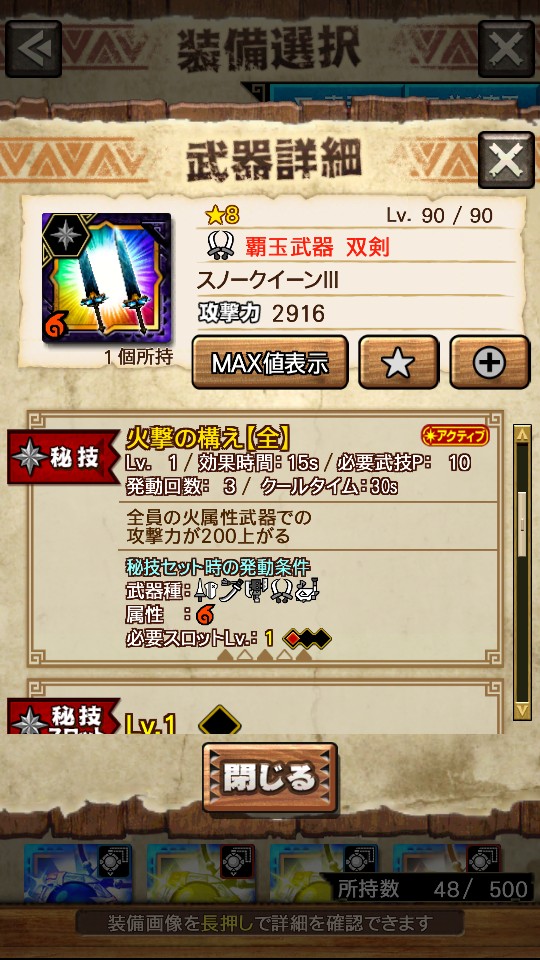Screen dimensions: 540x960
Task: Tap the スノークイーンIII weapon icon
Action: click(x=106, y=277)
